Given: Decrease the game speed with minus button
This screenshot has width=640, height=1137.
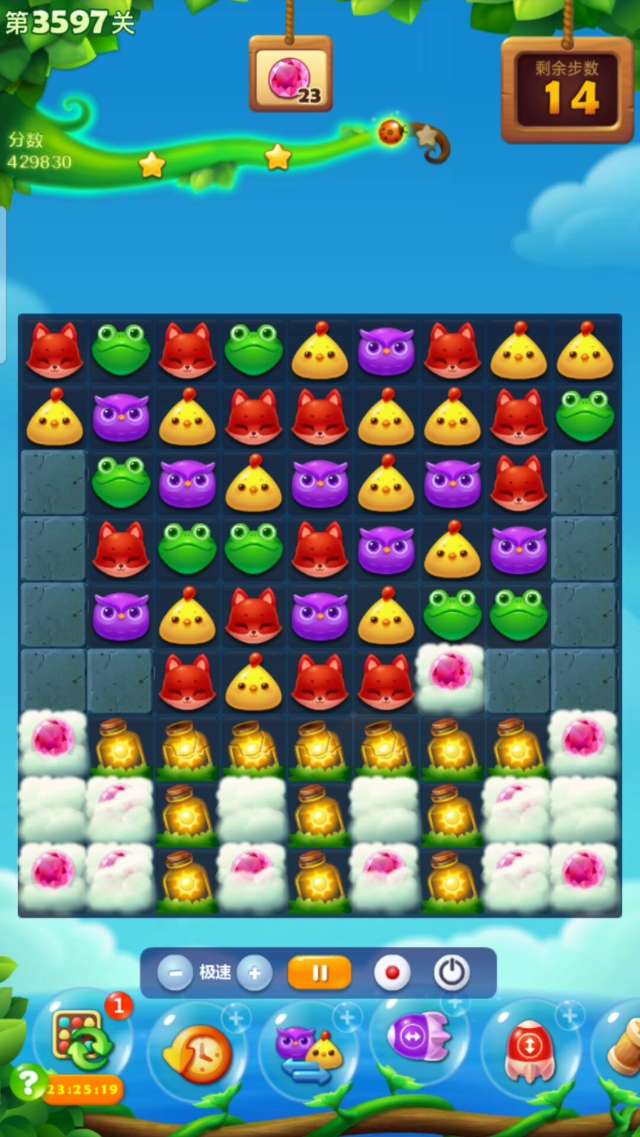Looking at the screenshot, I should coord(175,972).
